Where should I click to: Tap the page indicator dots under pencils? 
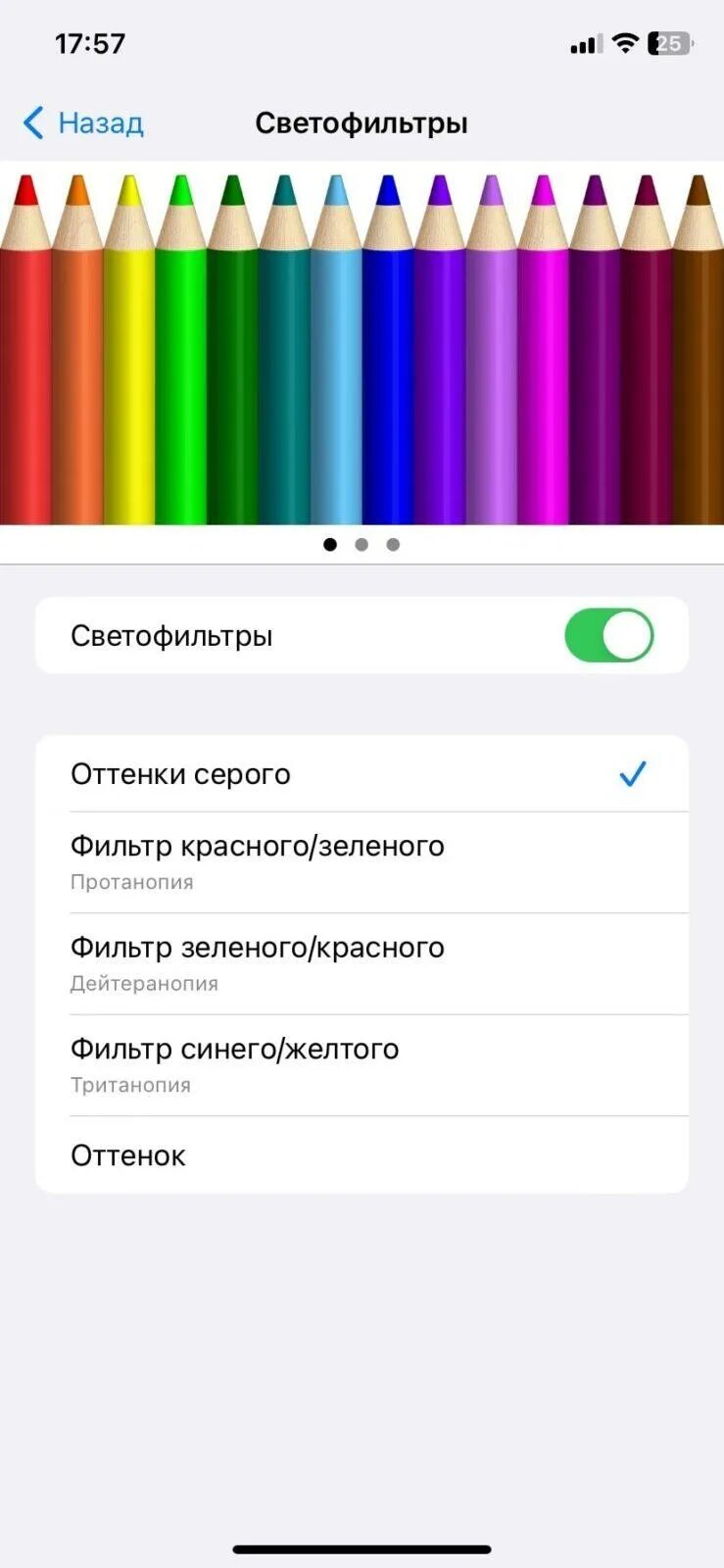coord(362,545)
